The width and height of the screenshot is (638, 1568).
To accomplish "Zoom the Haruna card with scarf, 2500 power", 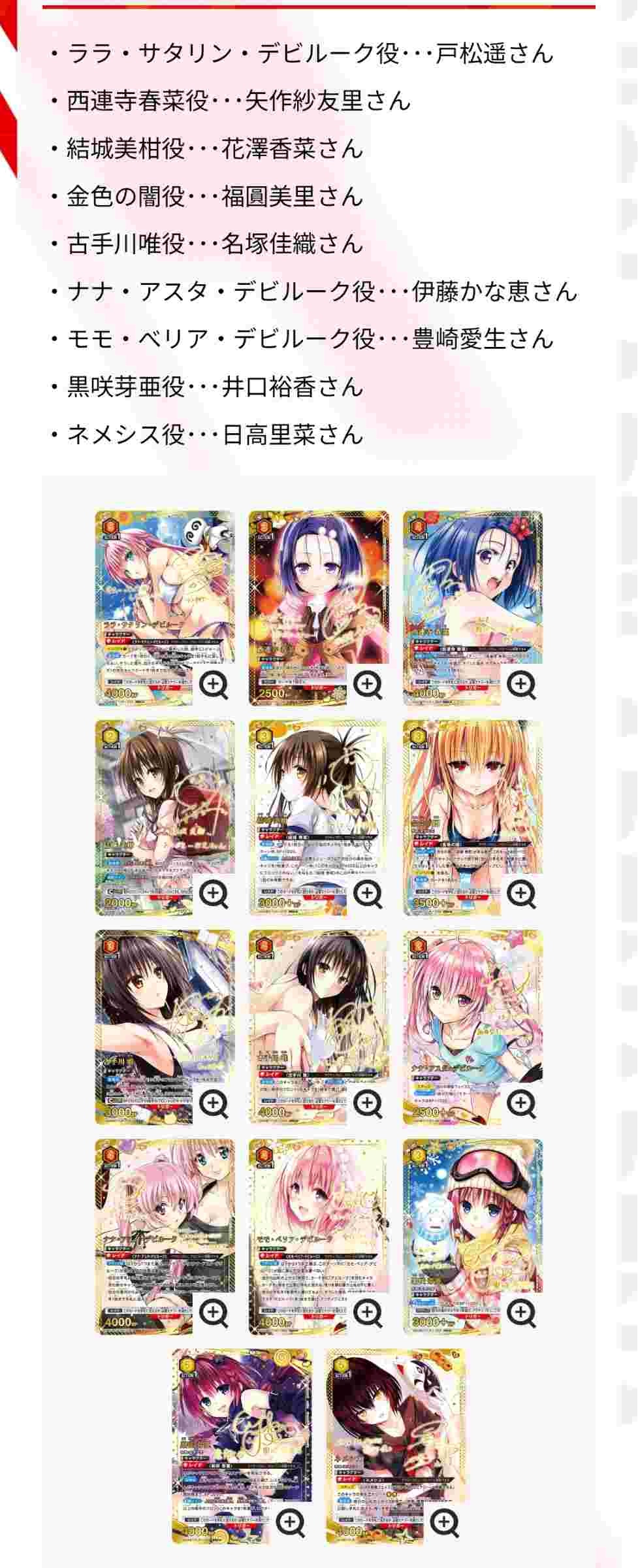I will [368, 684].
